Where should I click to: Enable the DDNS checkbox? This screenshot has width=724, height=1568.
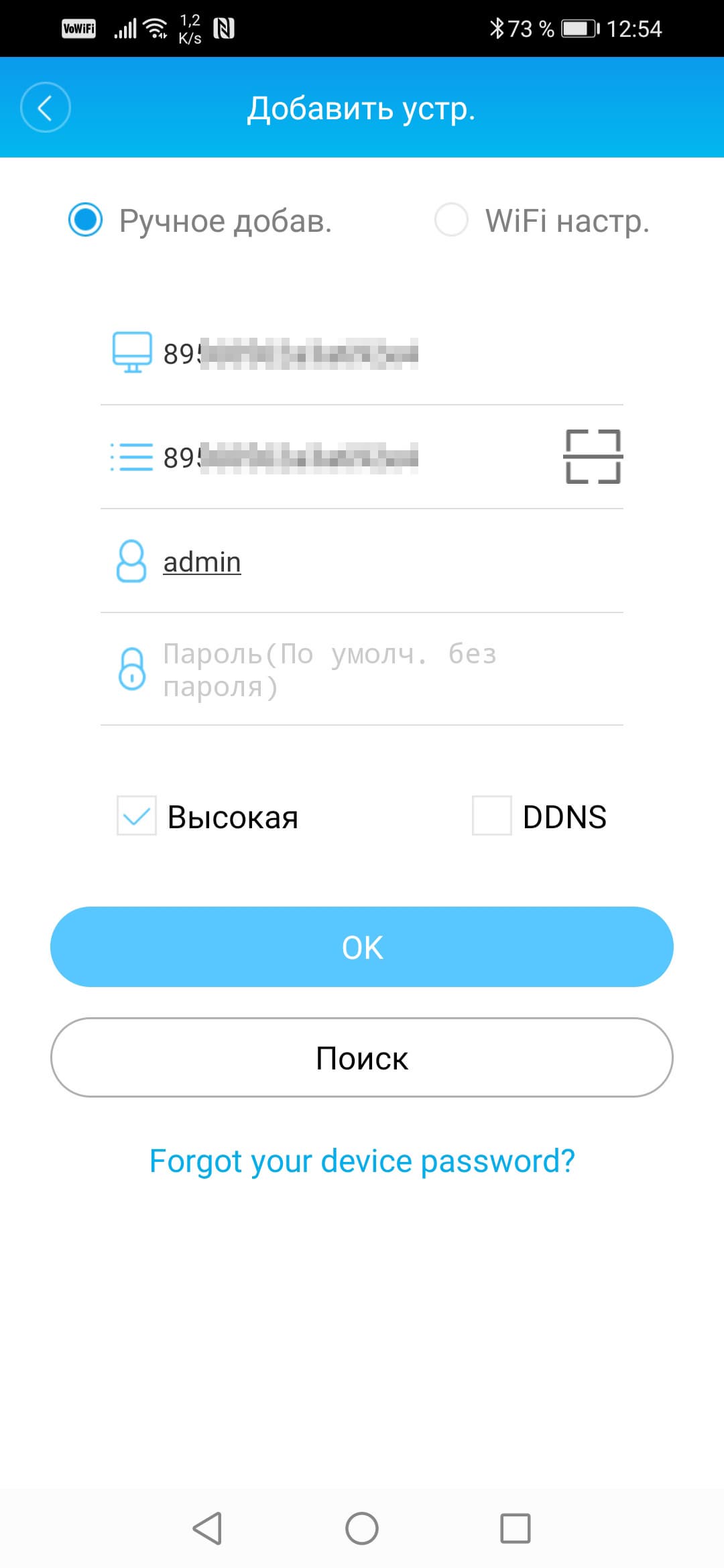[x=491, y=815]
